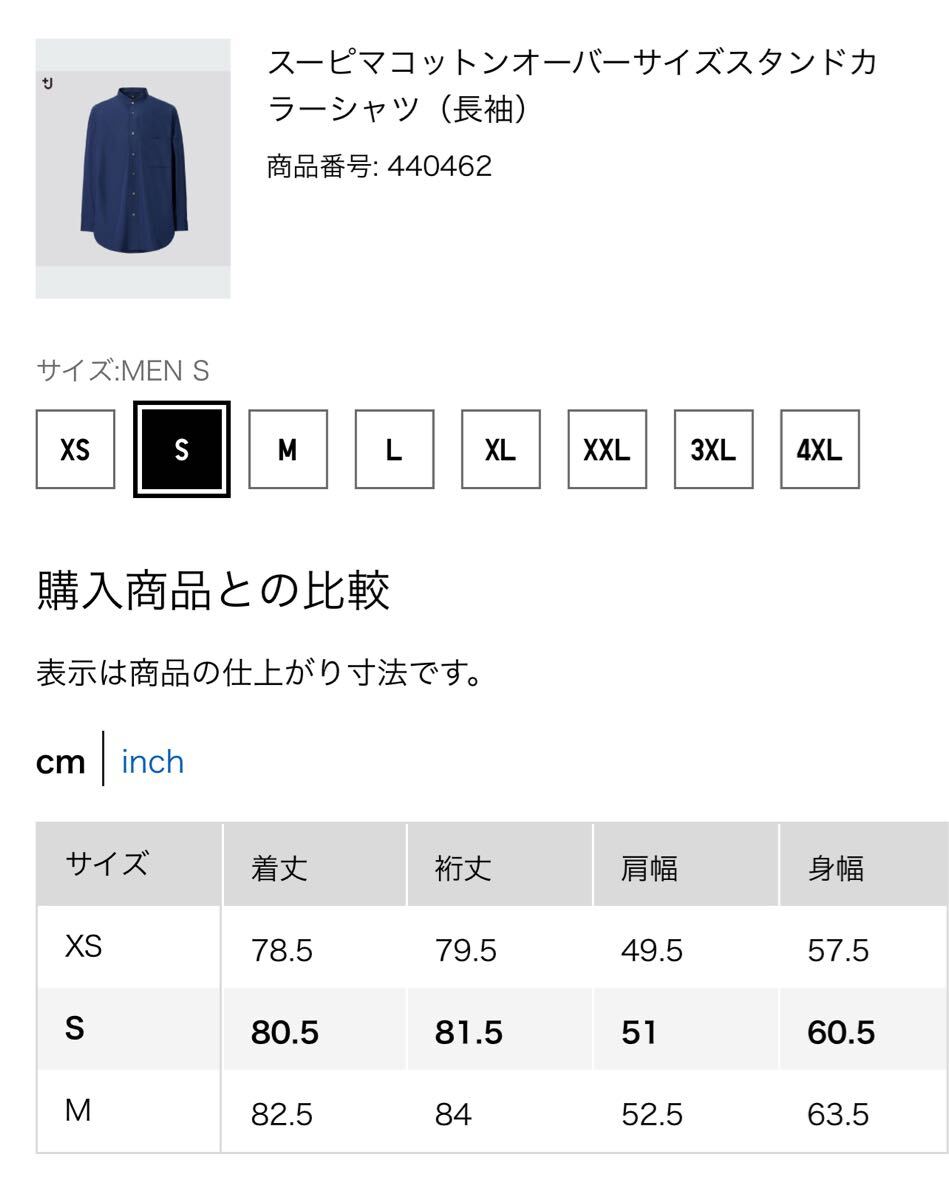Select the currently highlighted S size
This screenshot has height=1200, width=949.
click(x=181, y=449)
